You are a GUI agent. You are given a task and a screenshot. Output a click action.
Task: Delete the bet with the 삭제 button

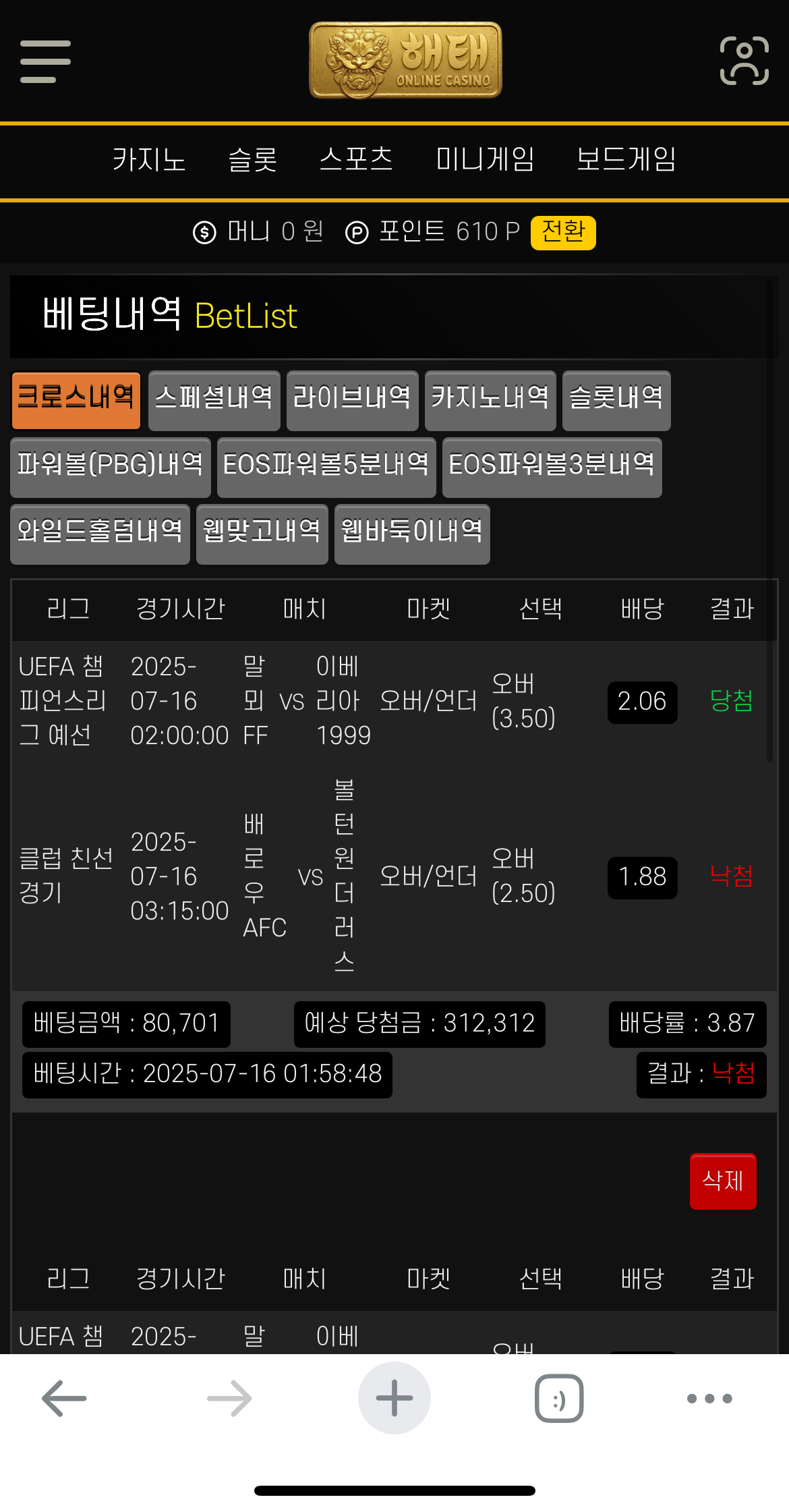click(x=722, y=1181)
